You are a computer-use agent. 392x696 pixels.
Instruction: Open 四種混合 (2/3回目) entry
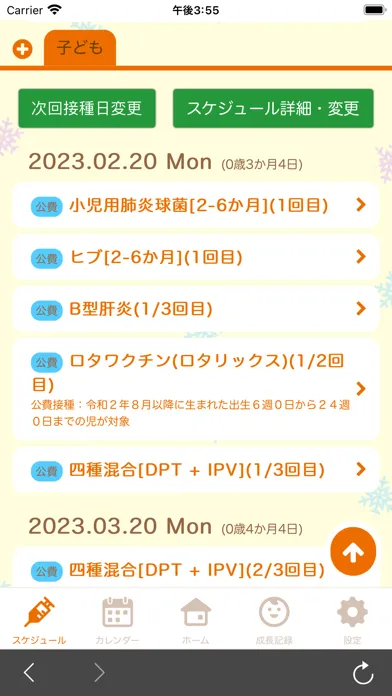coord(196,568)
